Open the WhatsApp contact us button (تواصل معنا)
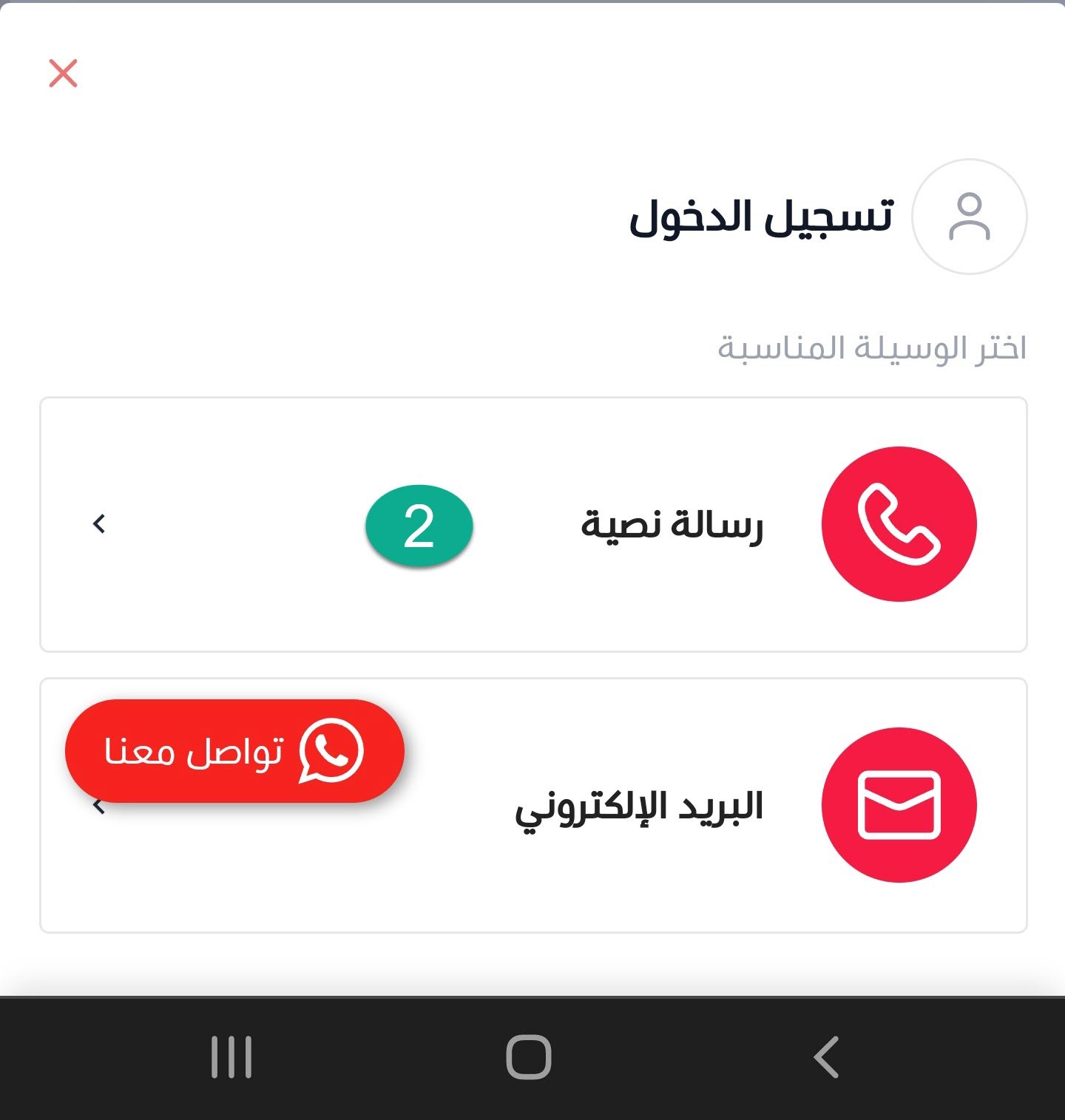 [234, 751]
